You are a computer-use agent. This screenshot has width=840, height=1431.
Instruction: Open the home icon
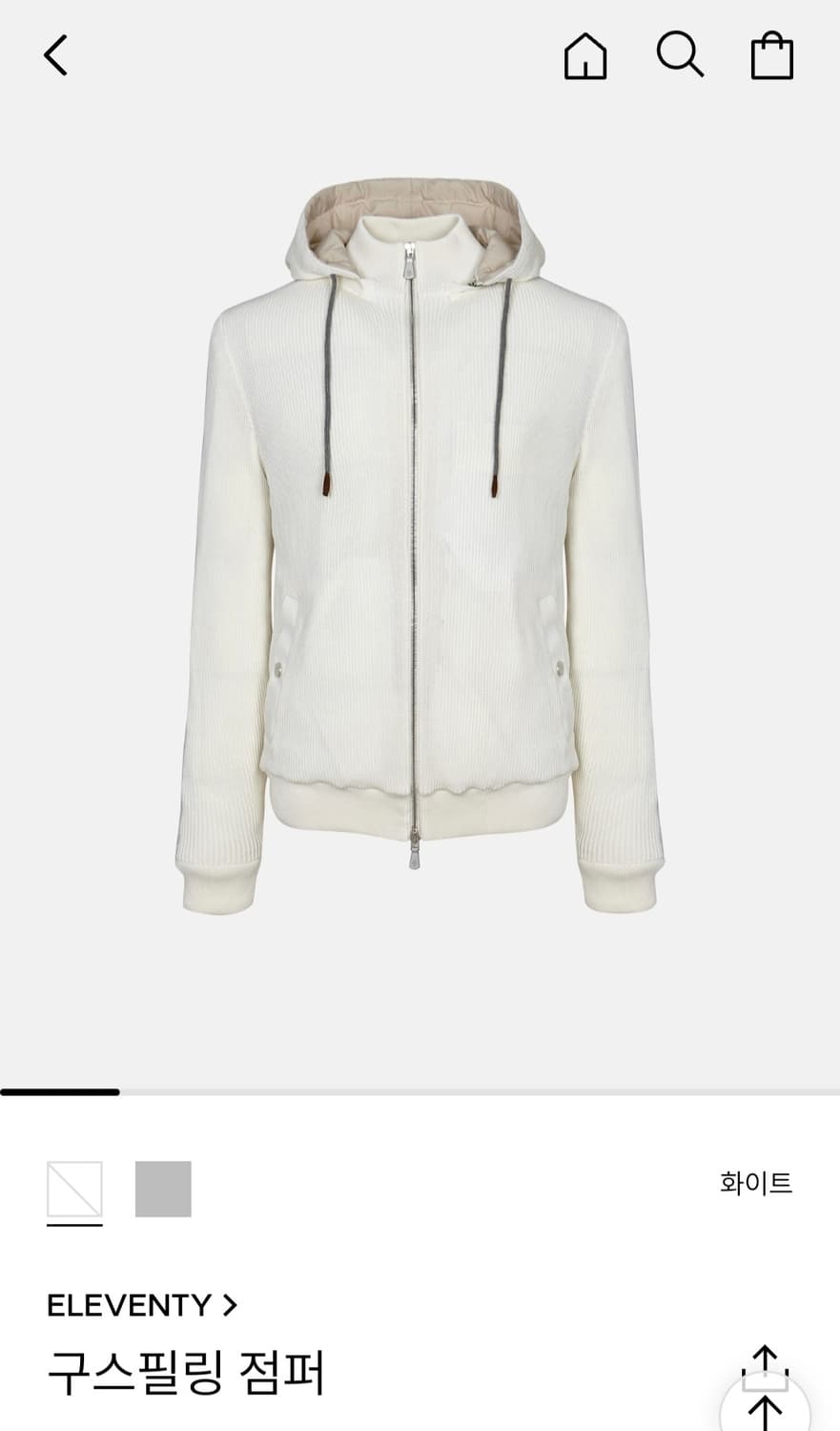585,55
